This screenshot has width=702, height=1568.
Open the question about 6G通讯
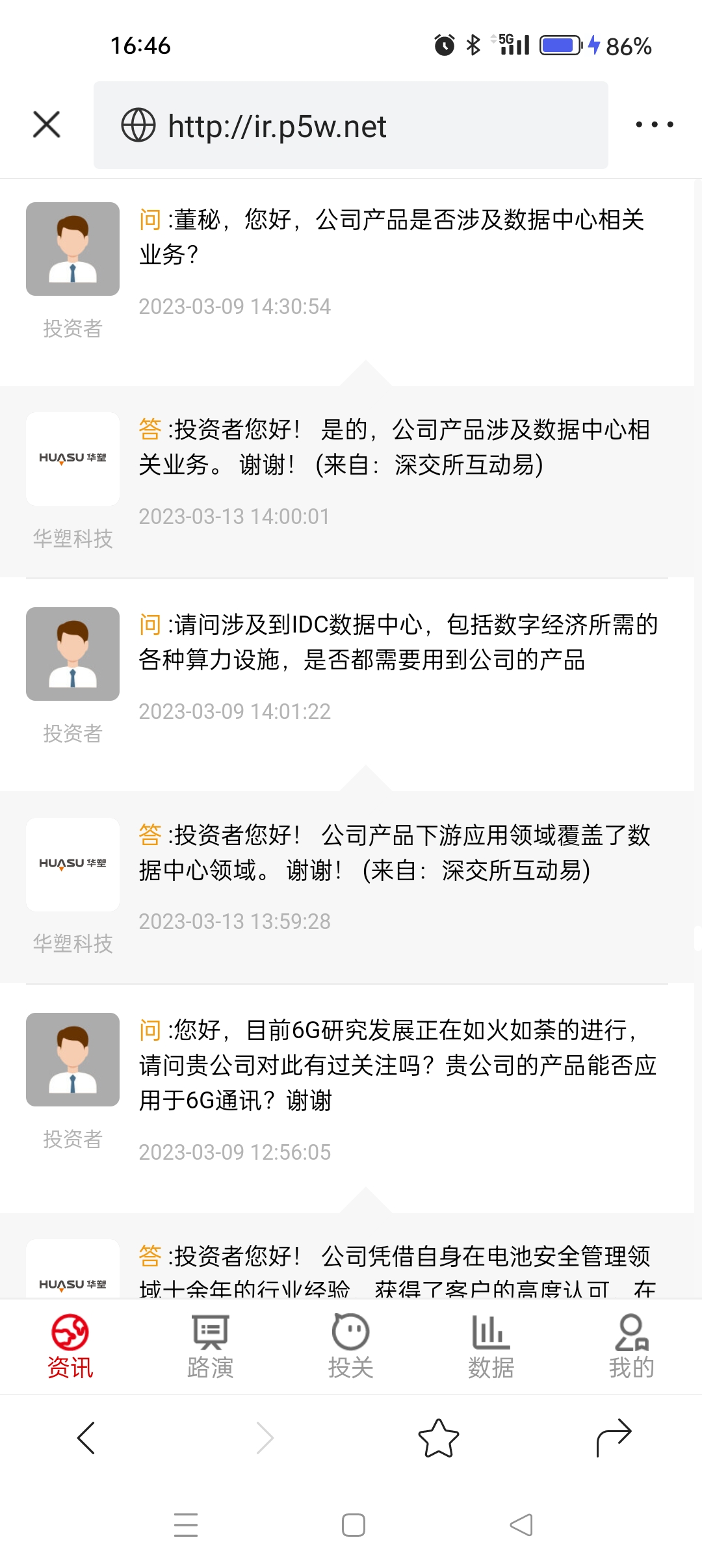398,1065
